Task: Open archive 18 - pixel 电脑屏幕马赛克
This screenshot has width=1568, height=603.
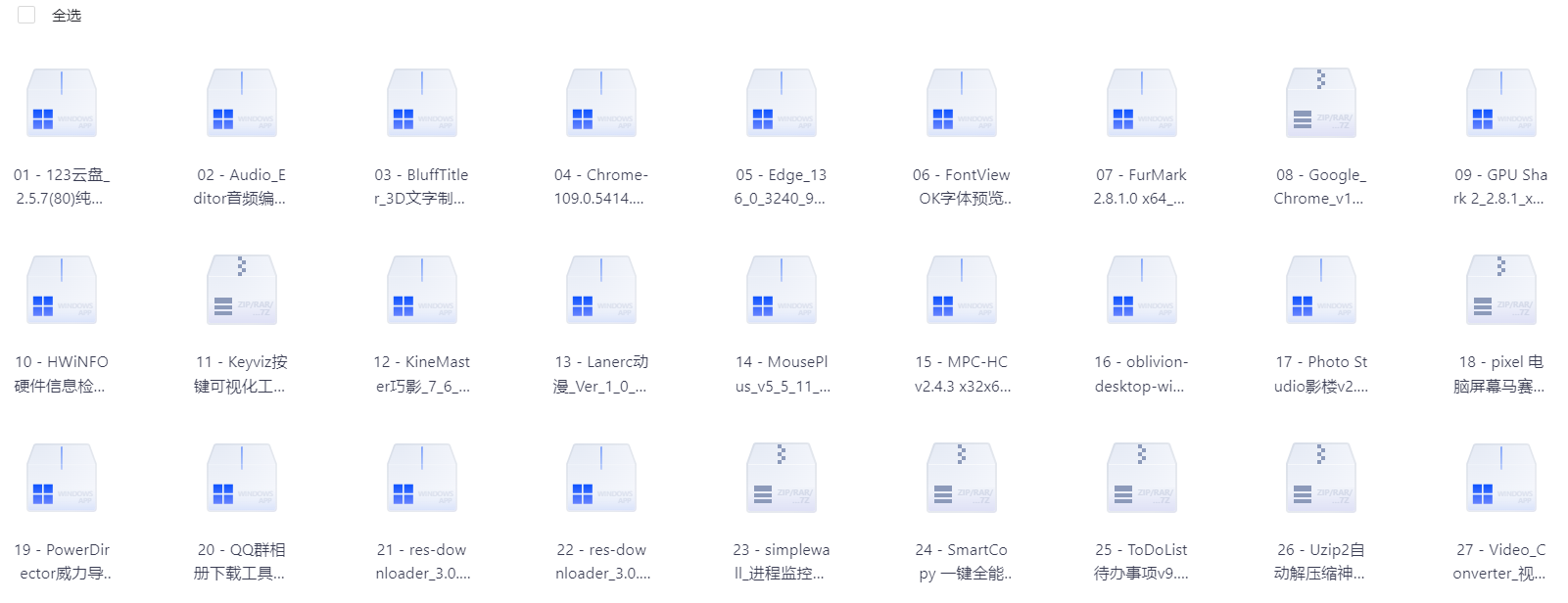Action: [1501, 290]
